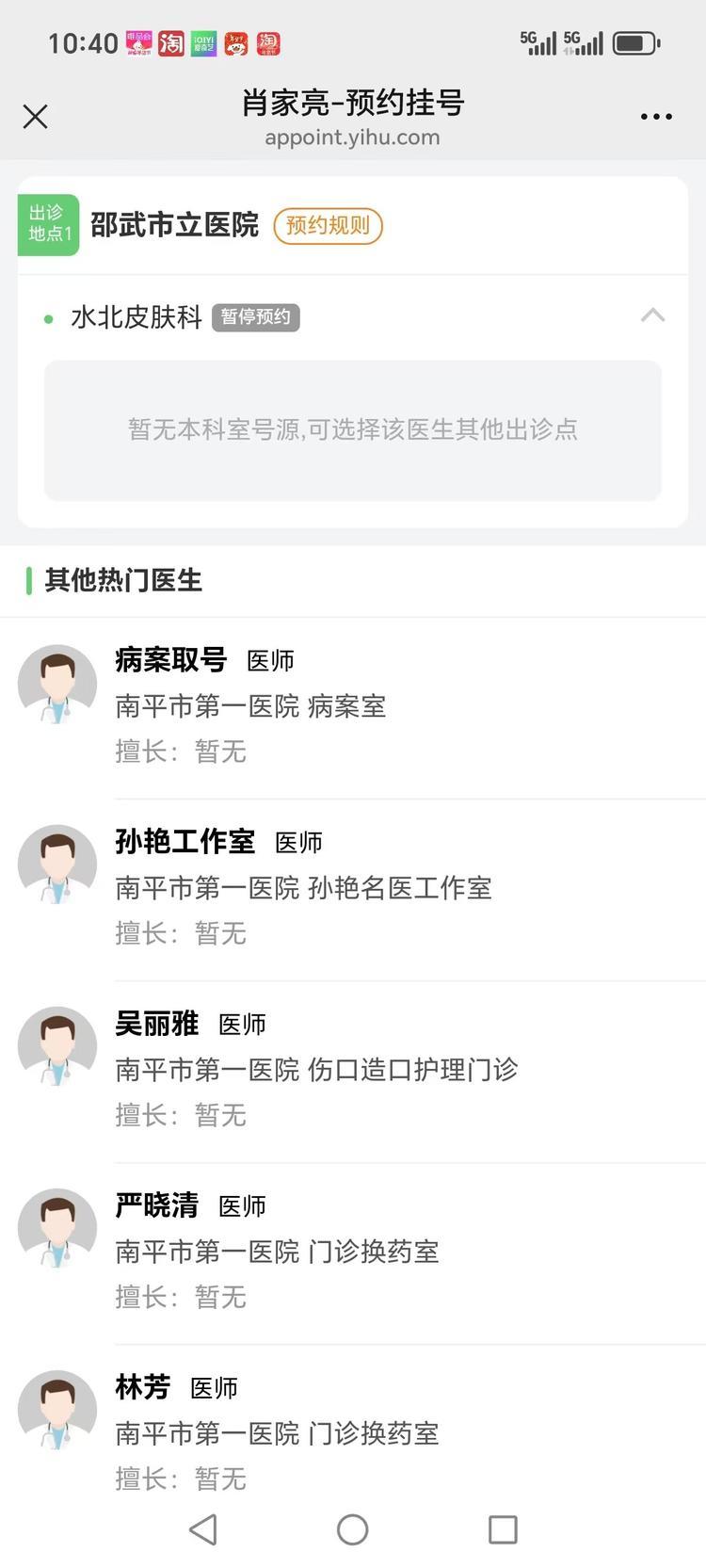View the 预约规则 booking rules
Image resolution: width=706 pixels, height=1568 pixels.
[x=328, y=226]
